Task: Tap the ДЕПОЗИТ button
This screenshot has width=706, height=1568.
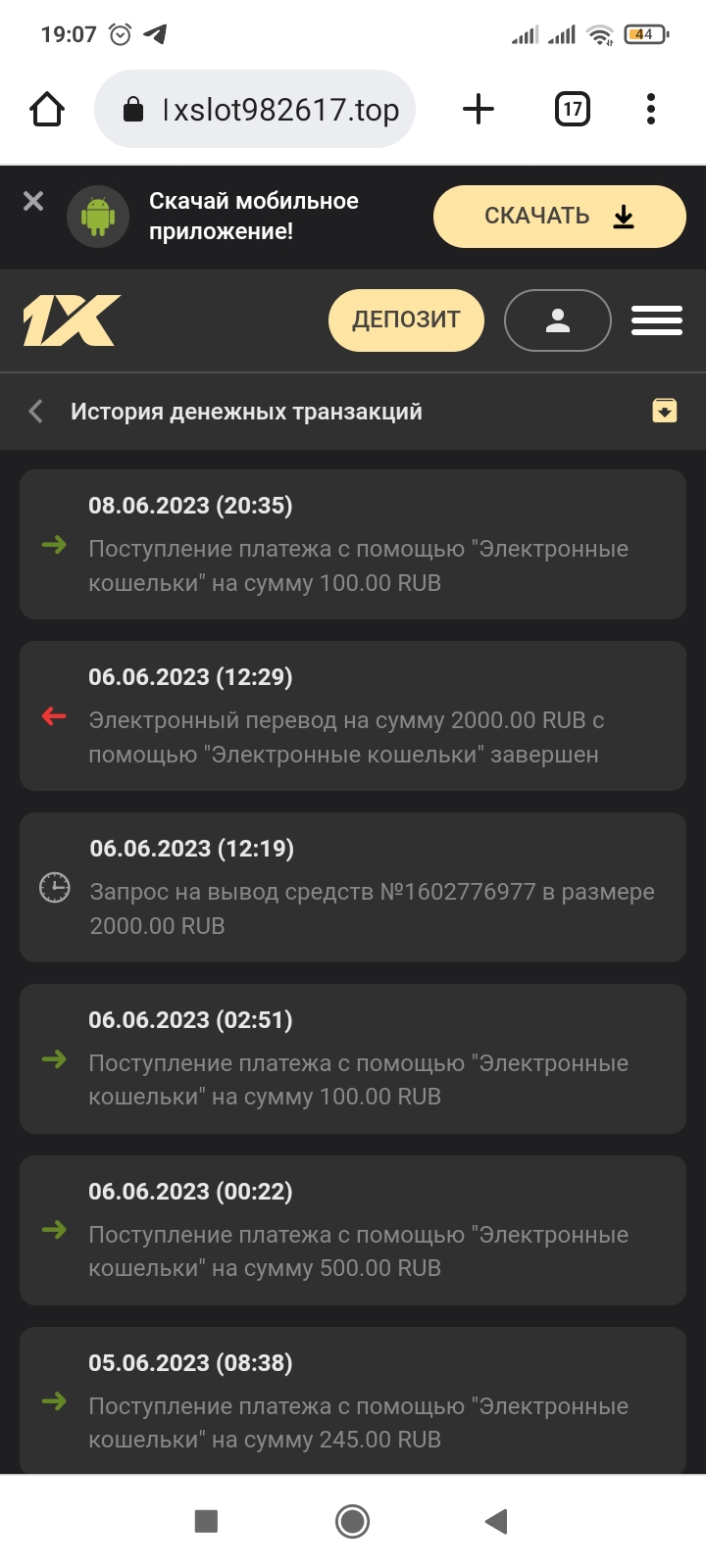Action: coord(406,319)
